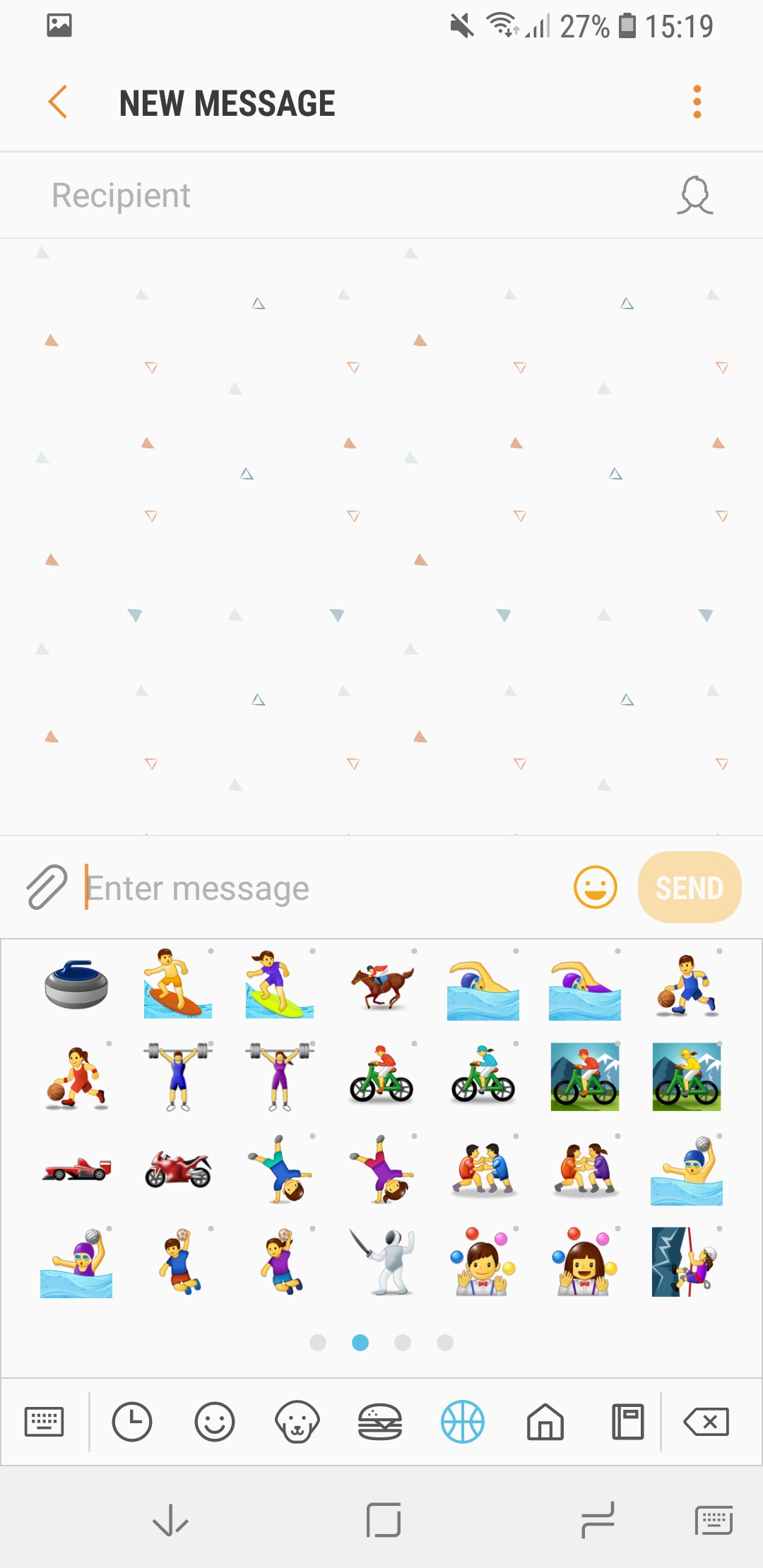Switch to smileys emoji category
This screenshot has width=763, height=1568.
pos(214,1421)
